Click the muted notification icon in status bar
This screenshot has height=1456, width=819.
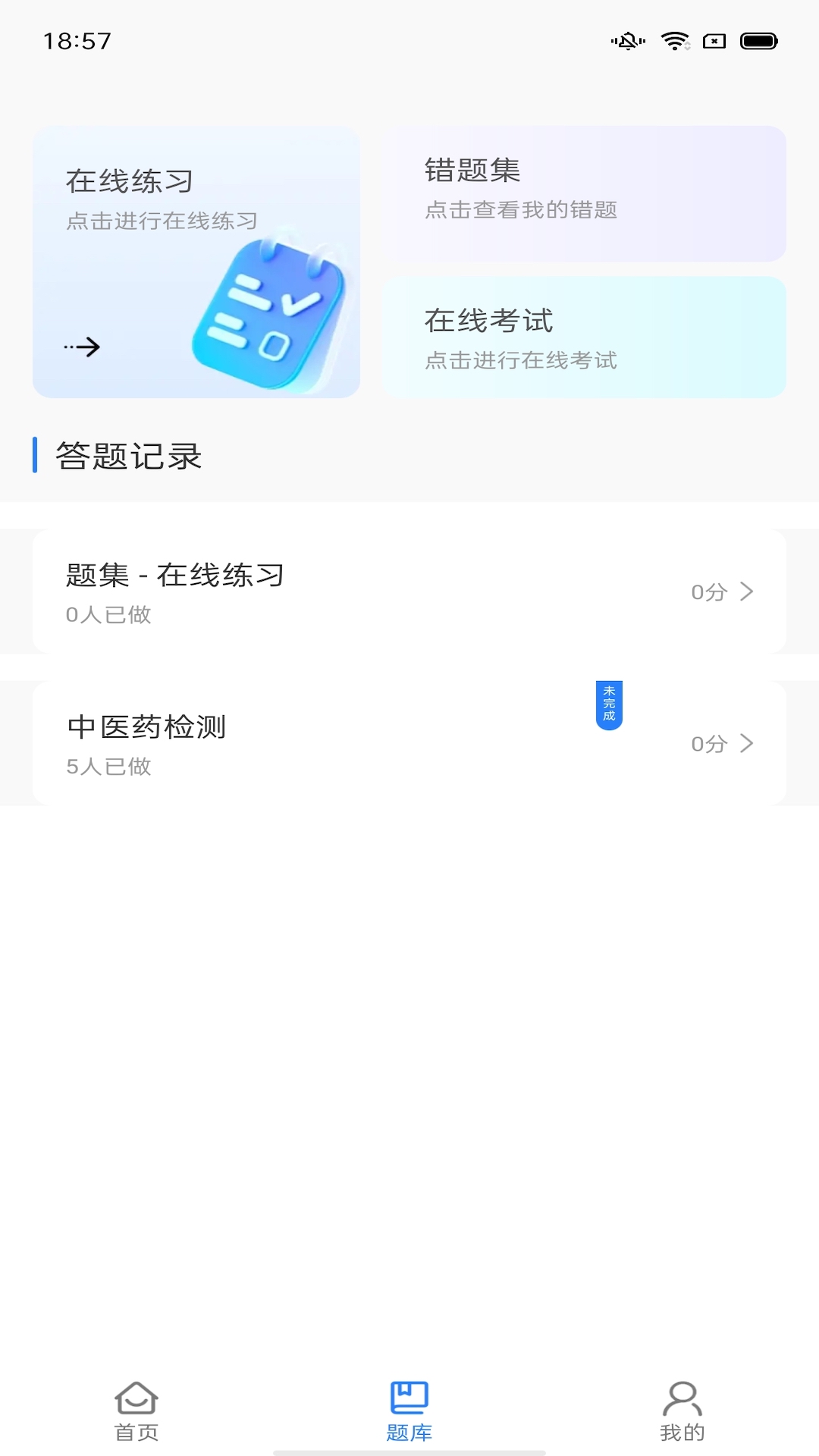pyautogui.click(x=626, y=40)
